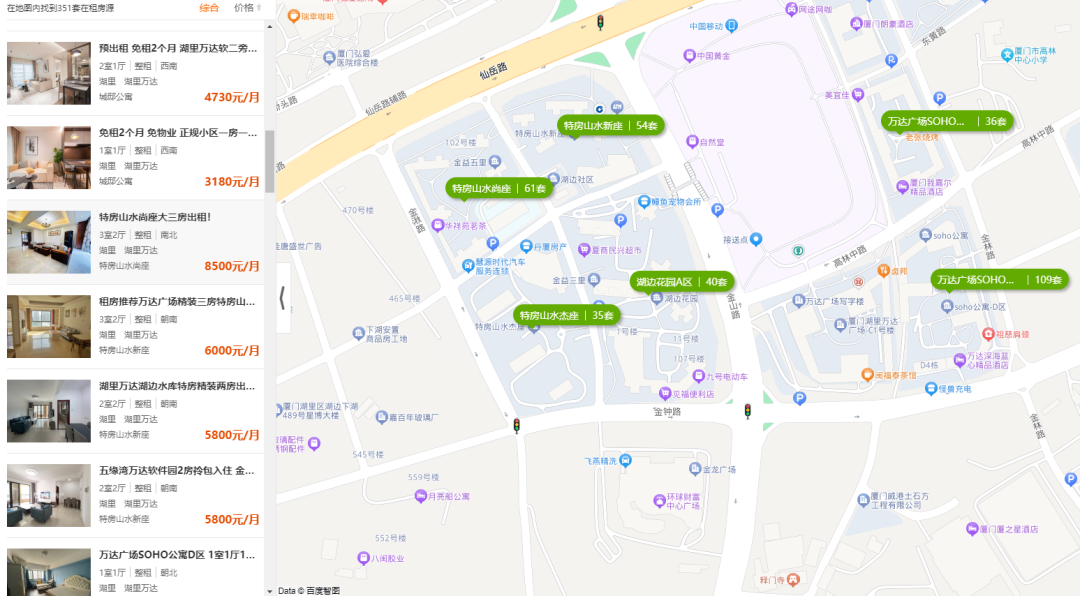Open the 3180元/月 one-room listing
Image resolution: width=1080 pixels, height=596 pixels.
[177, 132]
